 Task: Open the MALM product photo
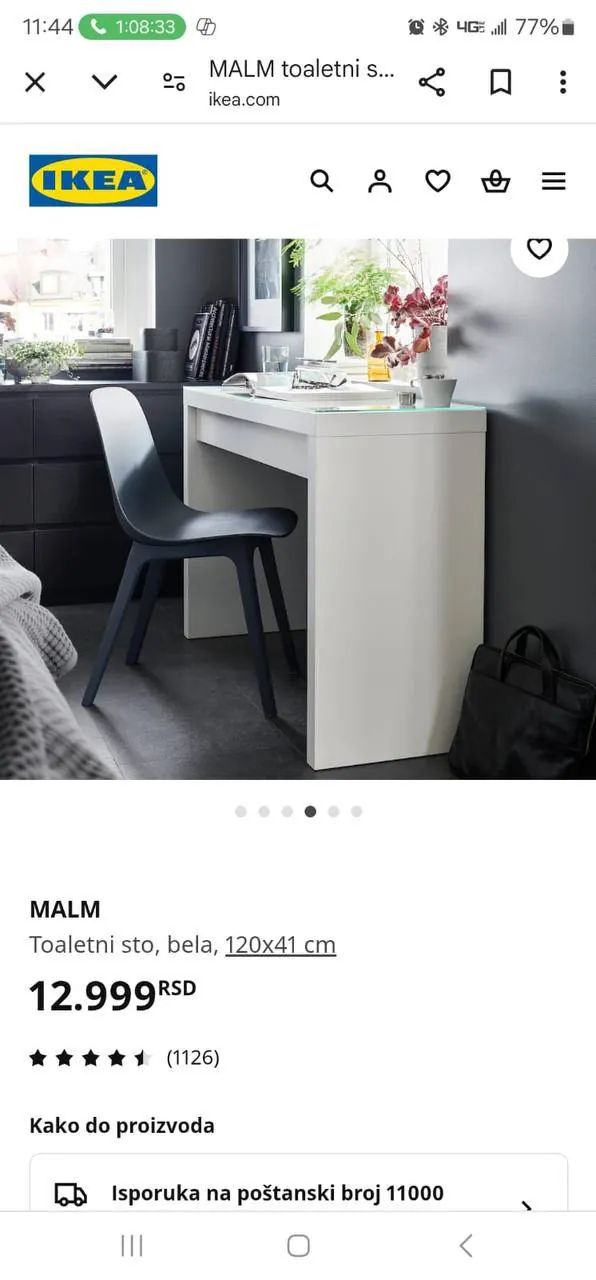[298, 508]
